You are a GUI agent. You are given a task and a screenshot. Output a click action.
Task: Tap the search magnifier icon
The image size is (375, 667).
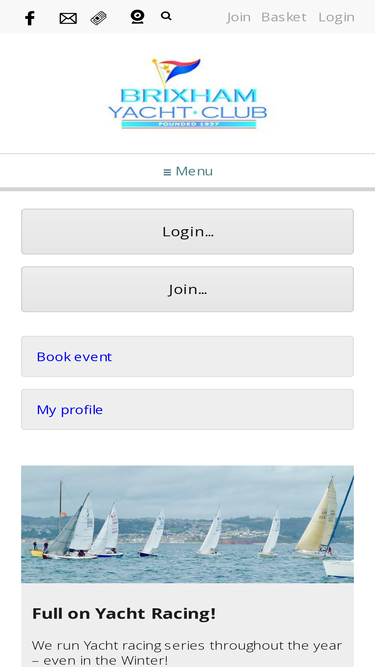[x=166, y=16]
